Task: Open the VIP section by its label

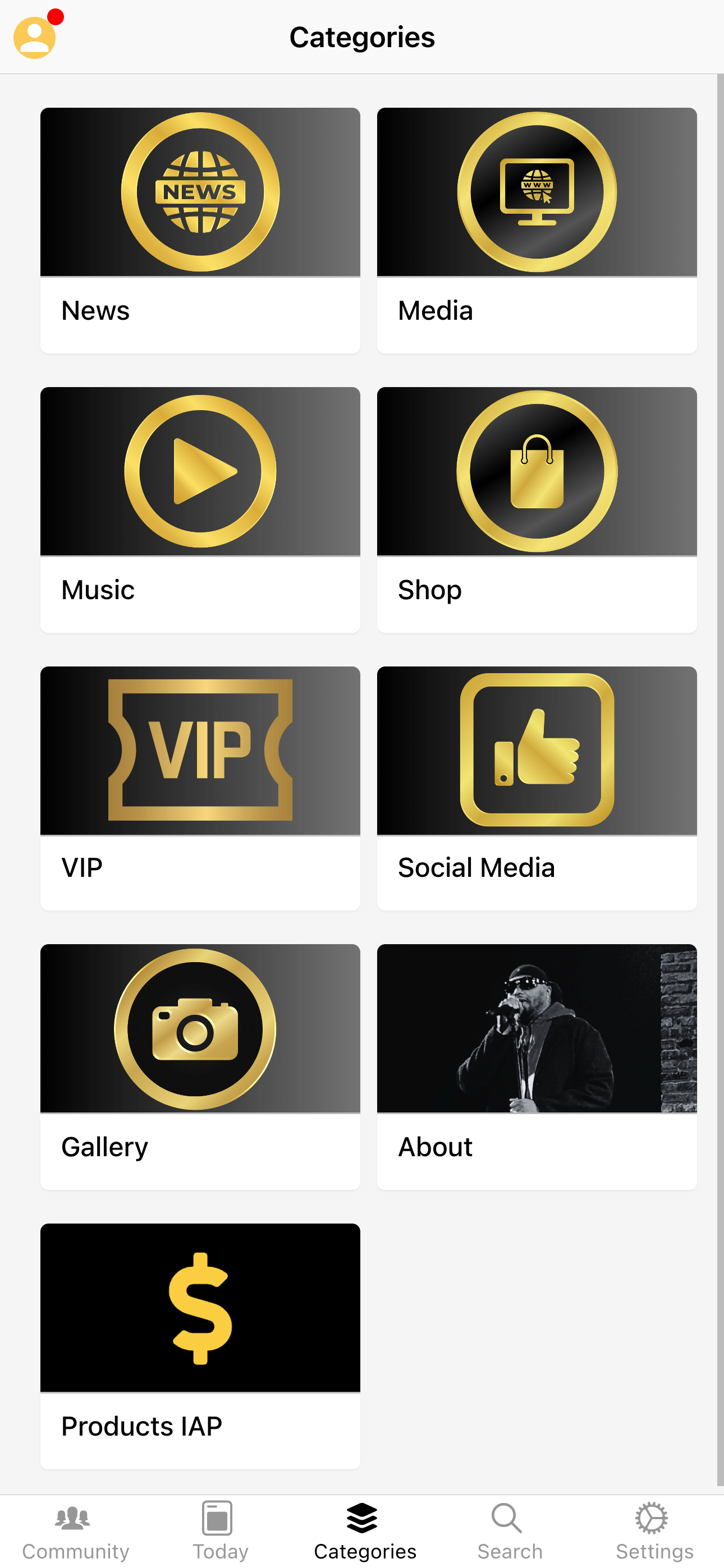Action: click(81, 868)
